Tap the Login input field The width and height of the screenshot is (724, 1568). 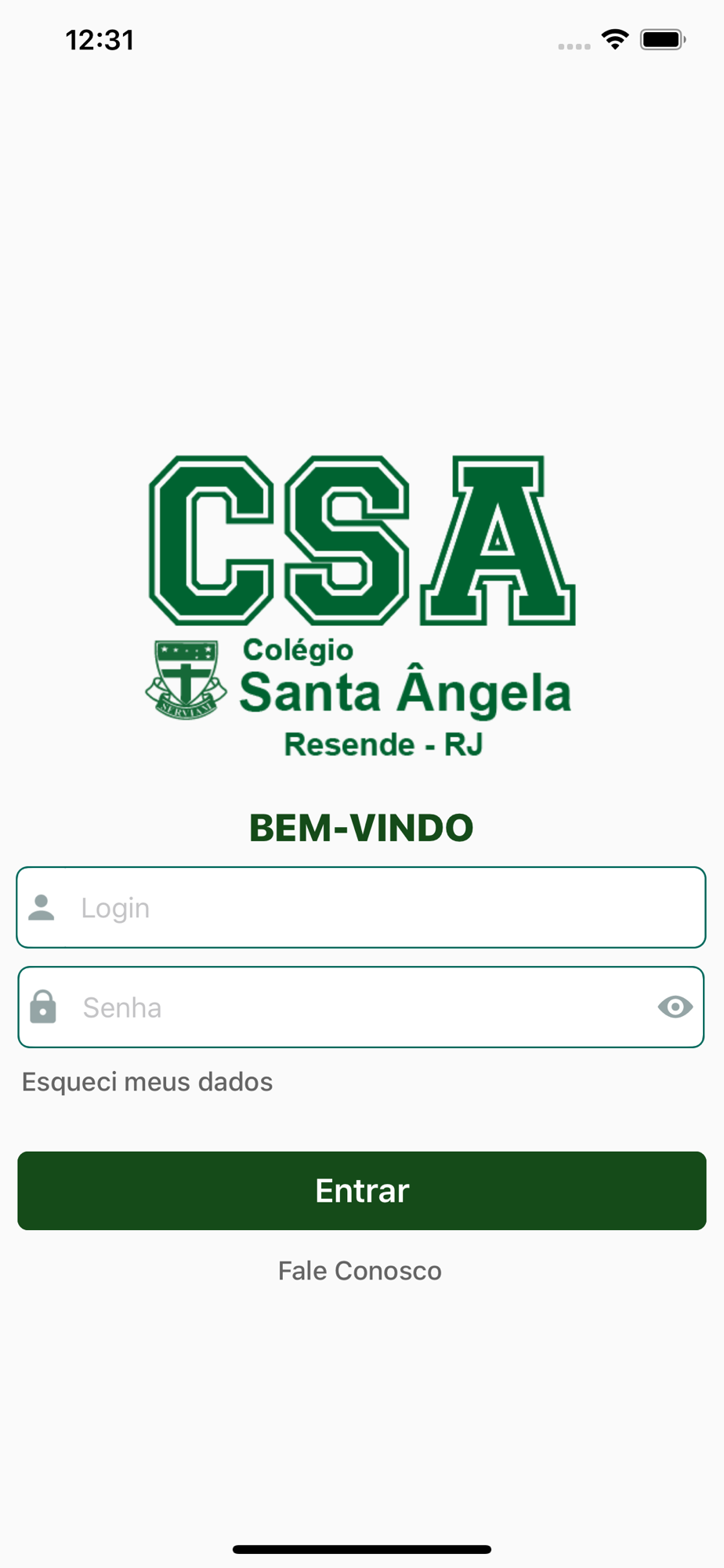coord(361,907)
